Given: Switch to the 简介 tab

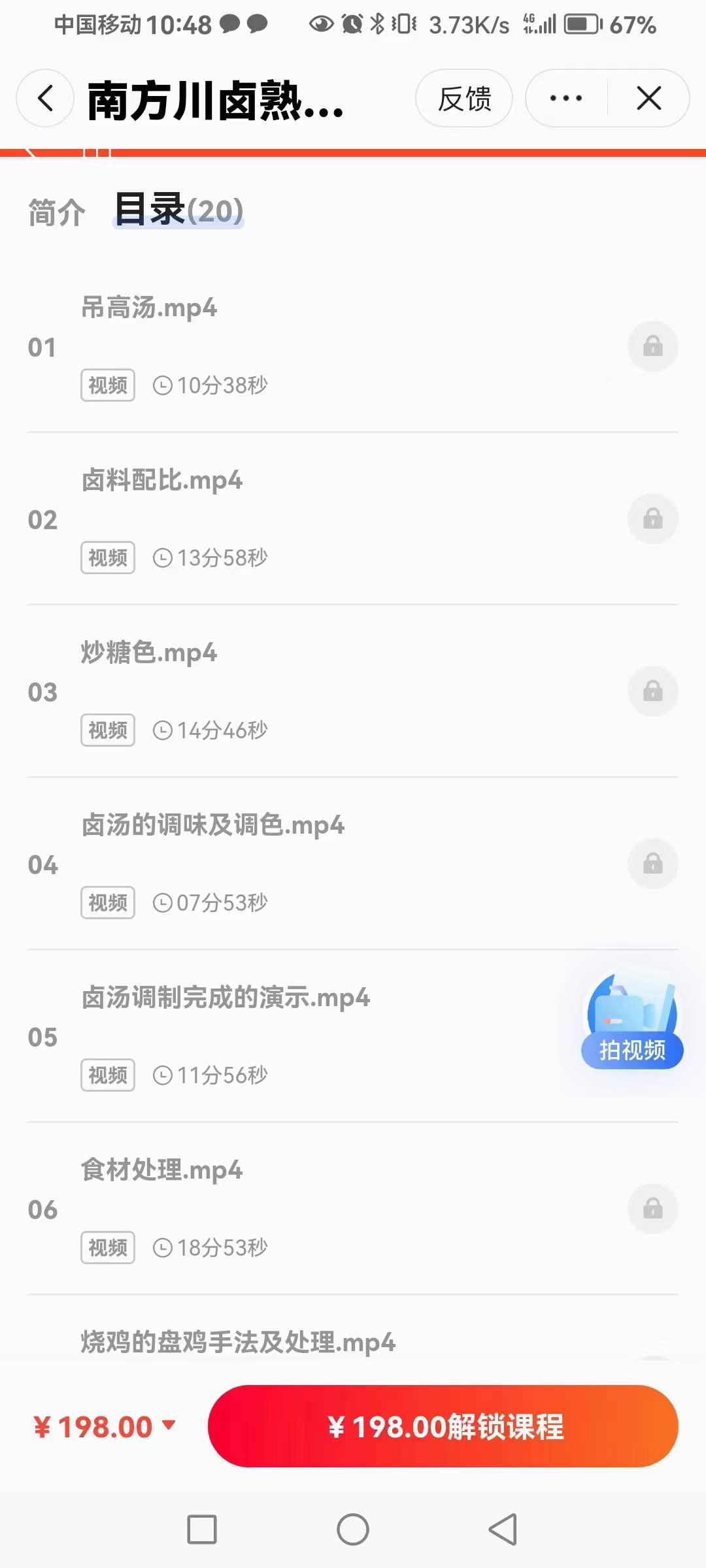Looking at the screenshot, I should 57,213.
